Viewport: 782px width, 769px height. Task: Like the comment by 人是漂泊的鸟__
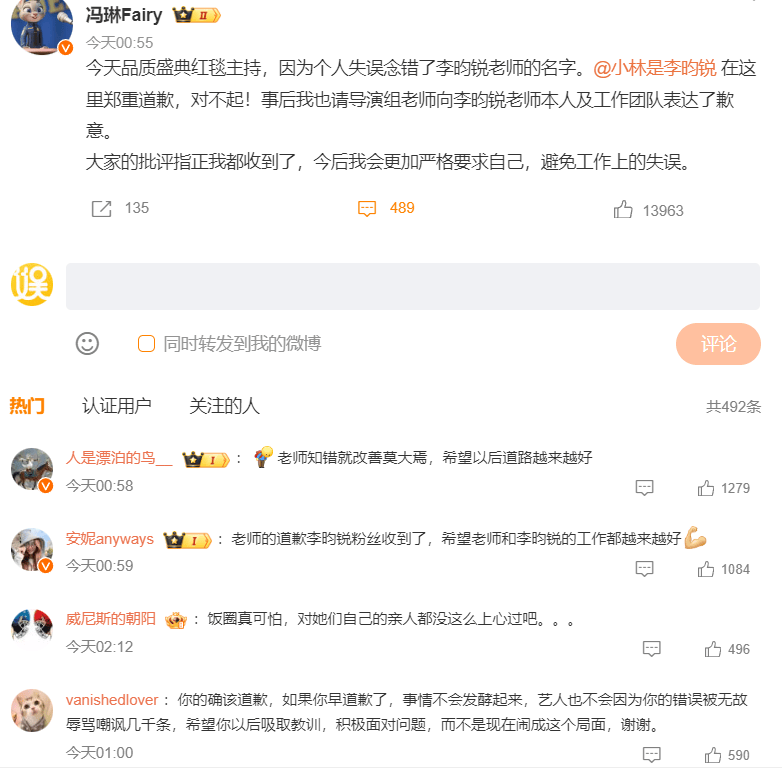click(707, 488)
